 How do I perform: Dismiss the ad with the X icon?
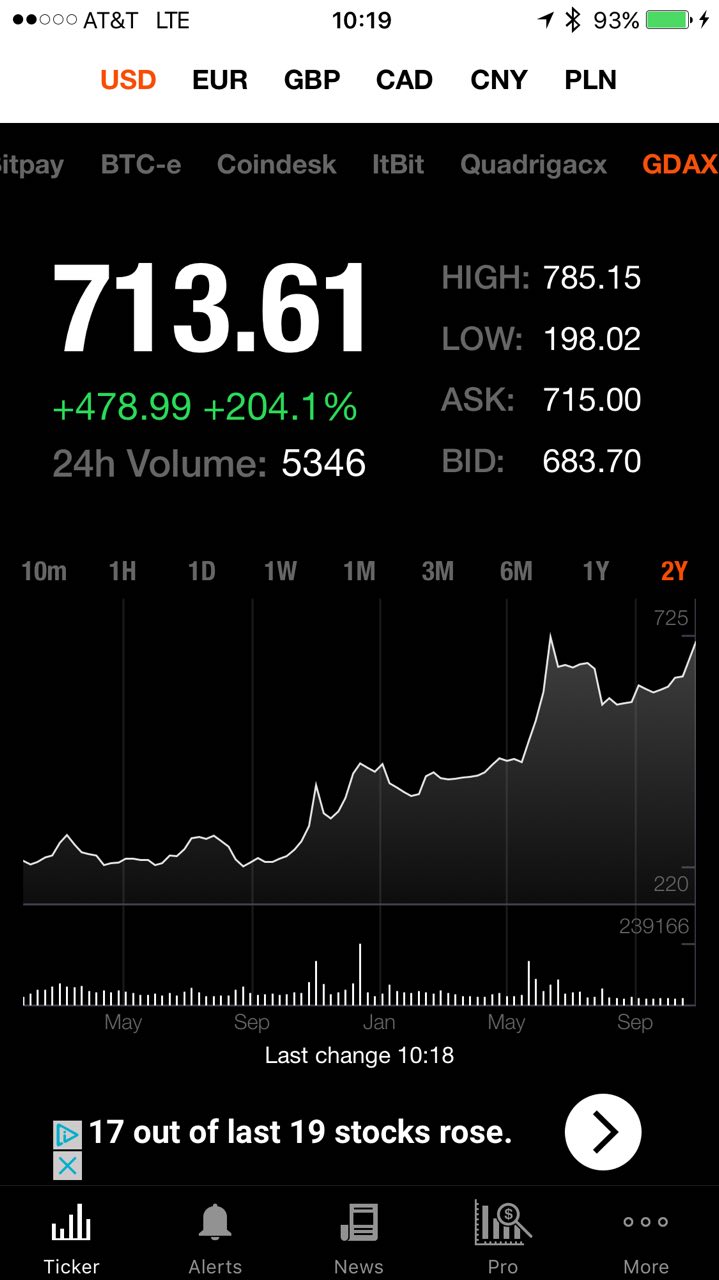(x=67, y=1165)
